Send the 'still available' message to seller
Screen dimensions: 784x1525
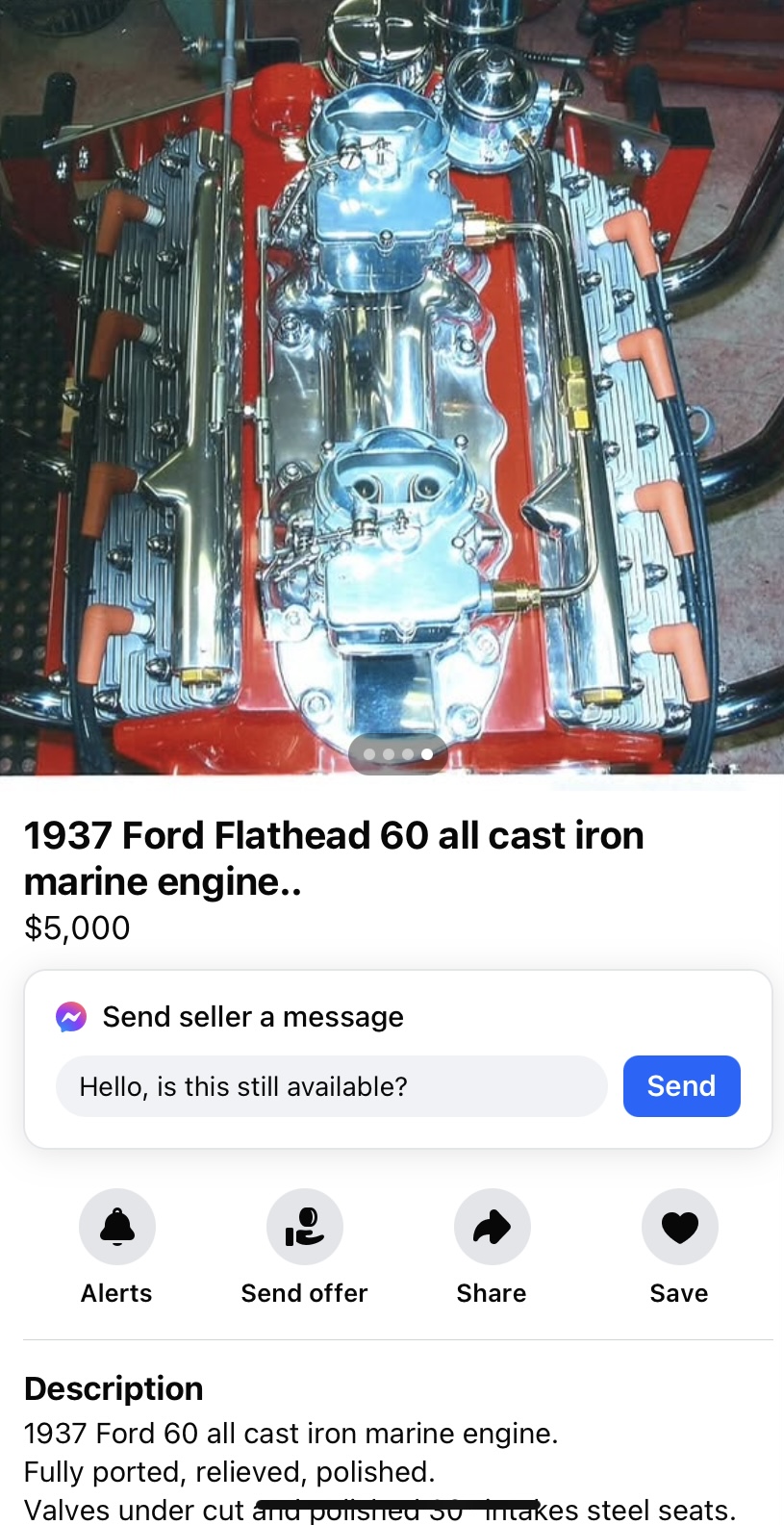tap(681, 1086)
